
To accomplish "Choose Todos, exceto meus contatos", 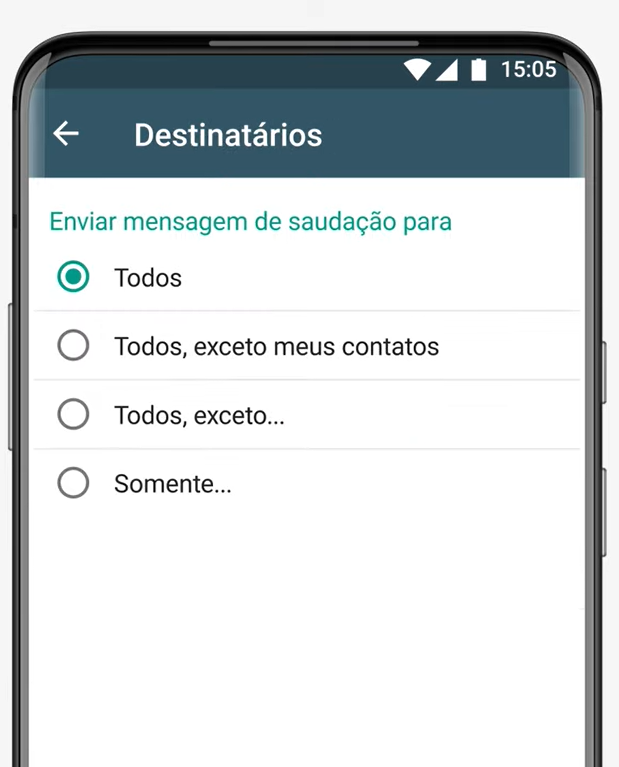I will point(73,346).
